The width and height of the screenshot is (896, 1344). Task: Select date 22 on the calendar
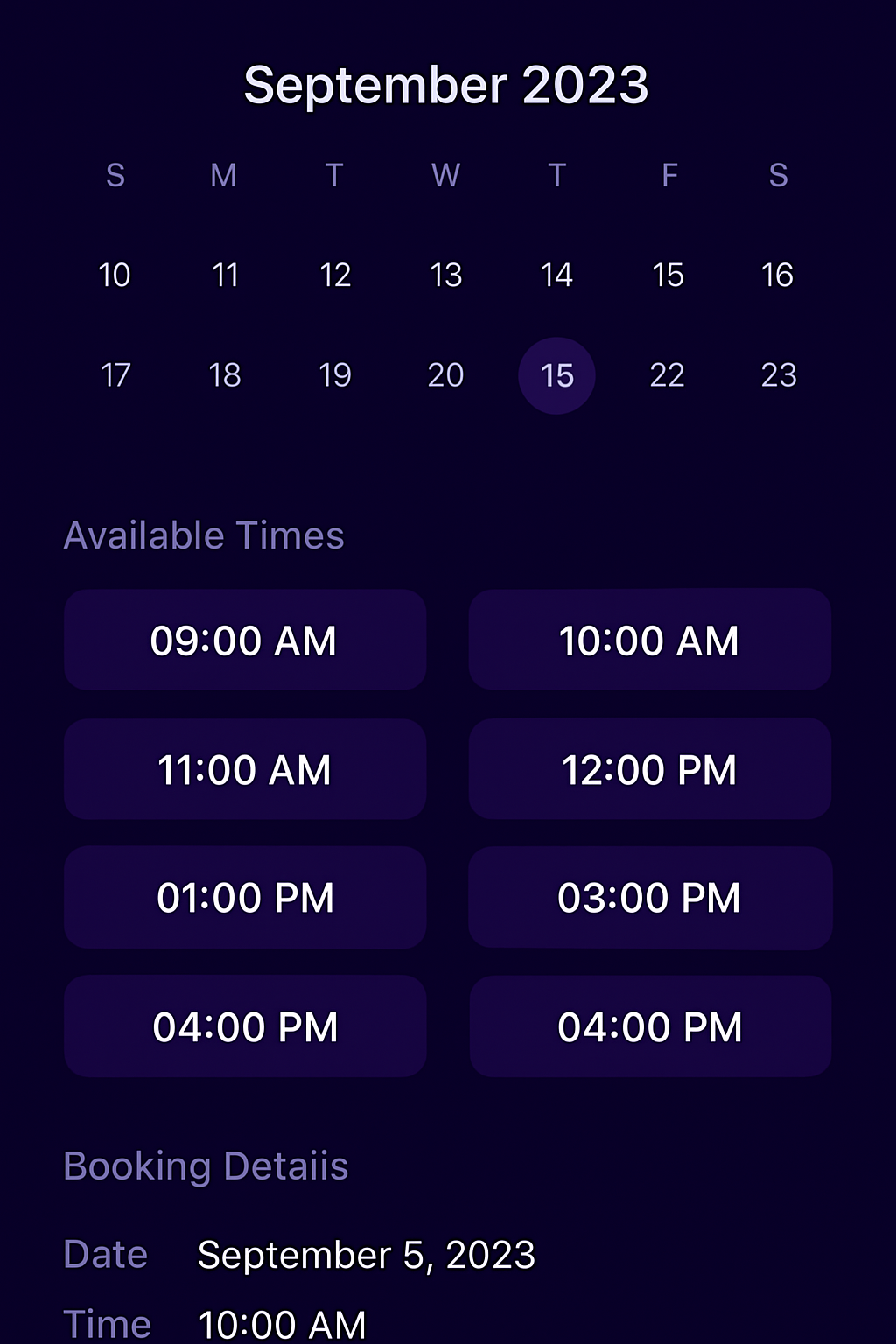667,375
